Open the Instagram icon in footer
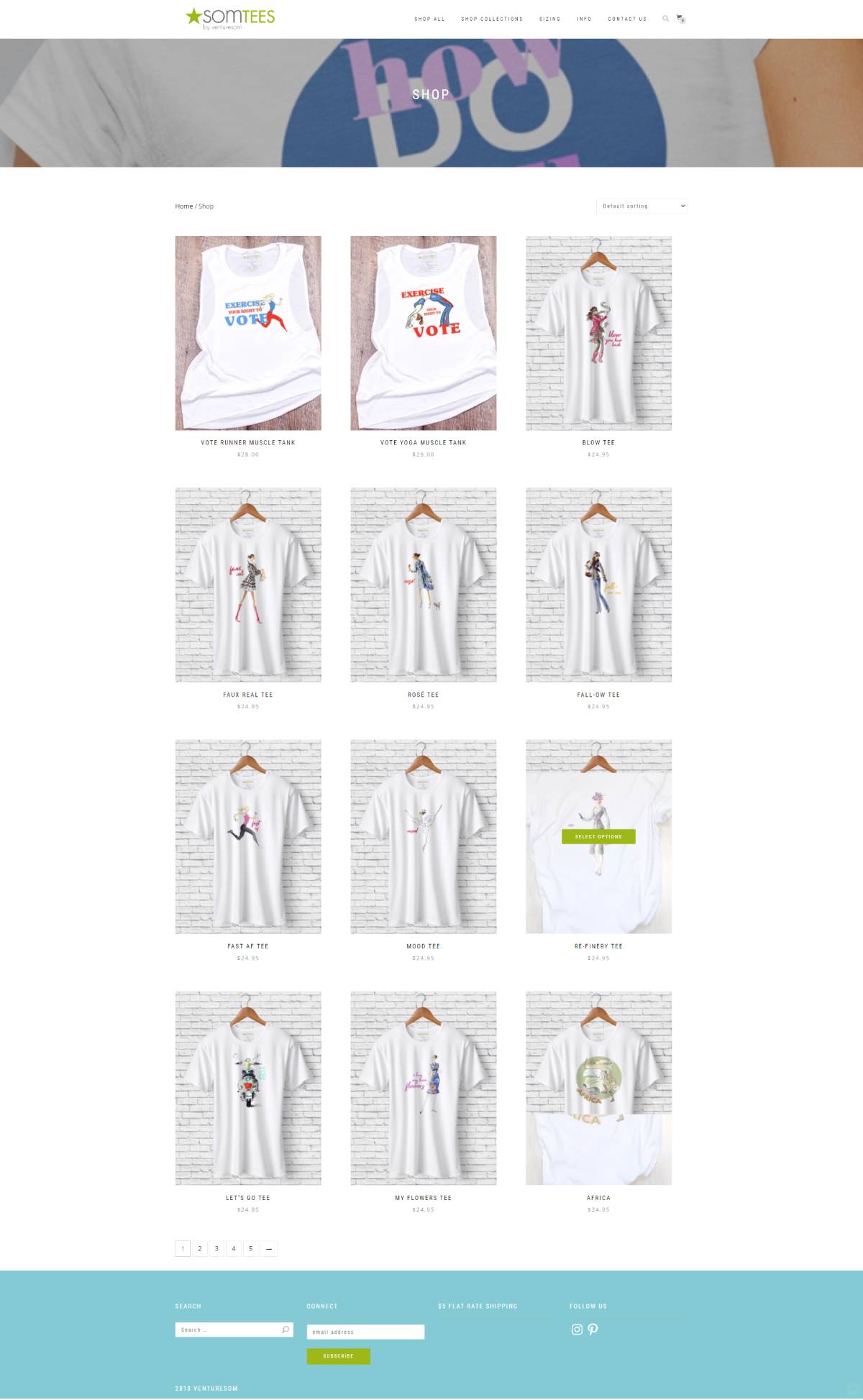The height and width of the screenshot is (1400, 863). coord(577,1330)
